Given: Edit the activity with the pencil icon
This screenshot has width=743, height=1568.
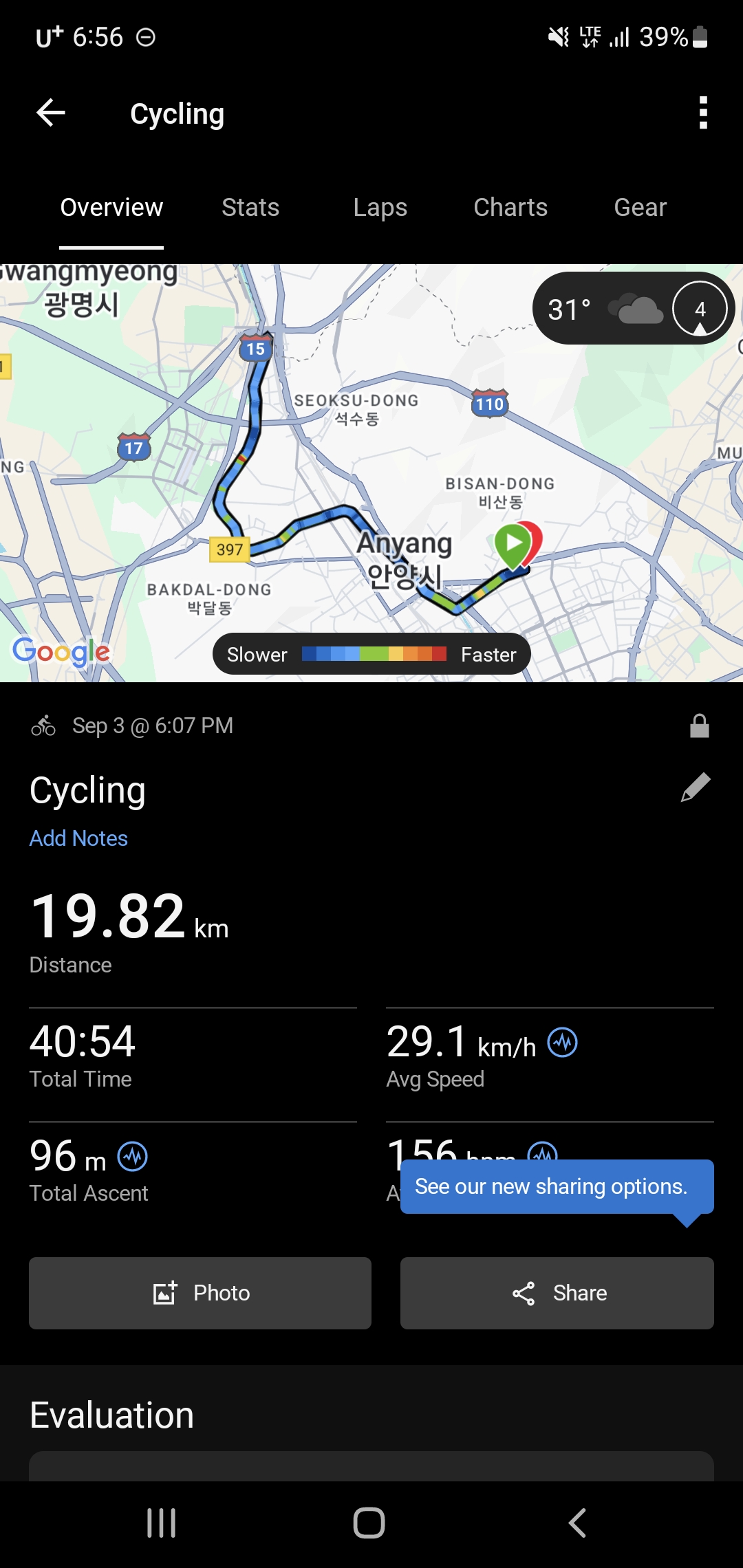Looking at the screenshot, I should 695,787.
